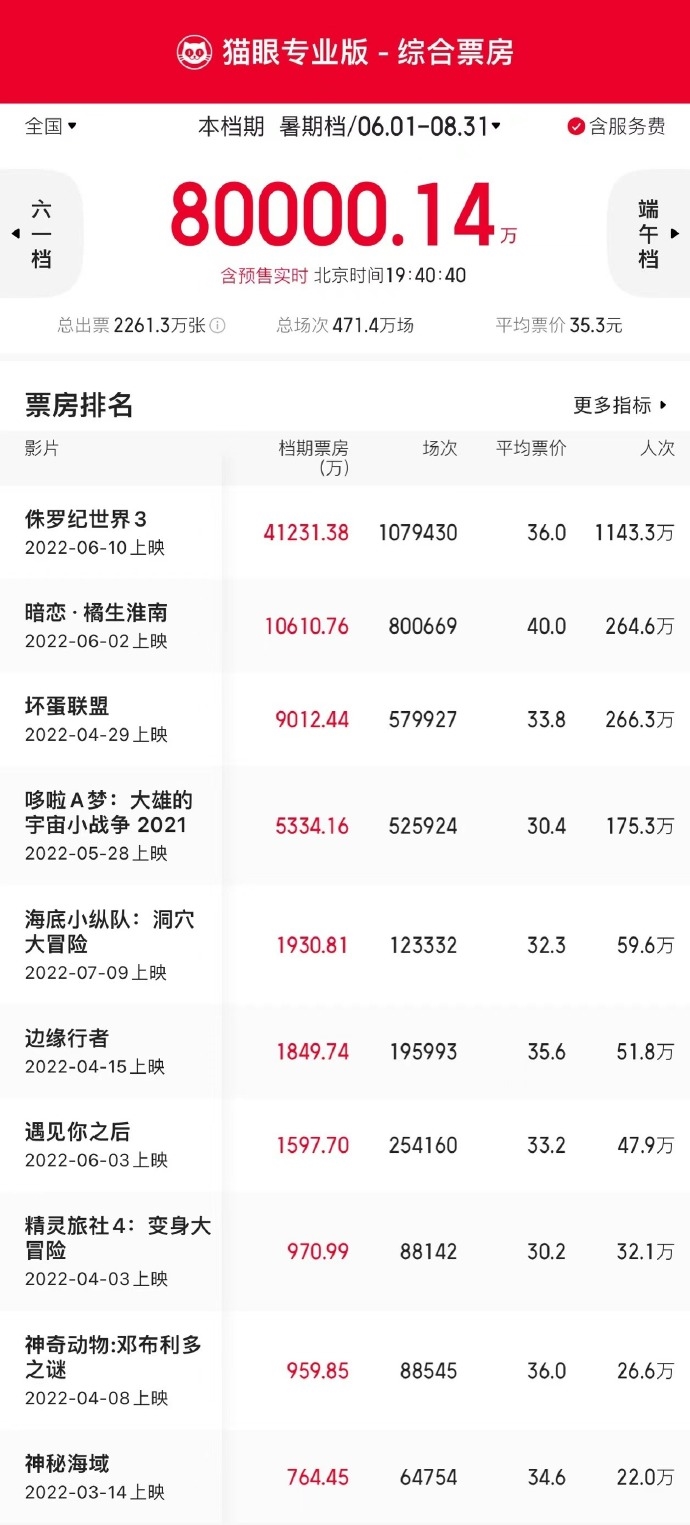690x1525 pixels.
Task: View details for 坏蛋联盟
Action: coord(345,719)
